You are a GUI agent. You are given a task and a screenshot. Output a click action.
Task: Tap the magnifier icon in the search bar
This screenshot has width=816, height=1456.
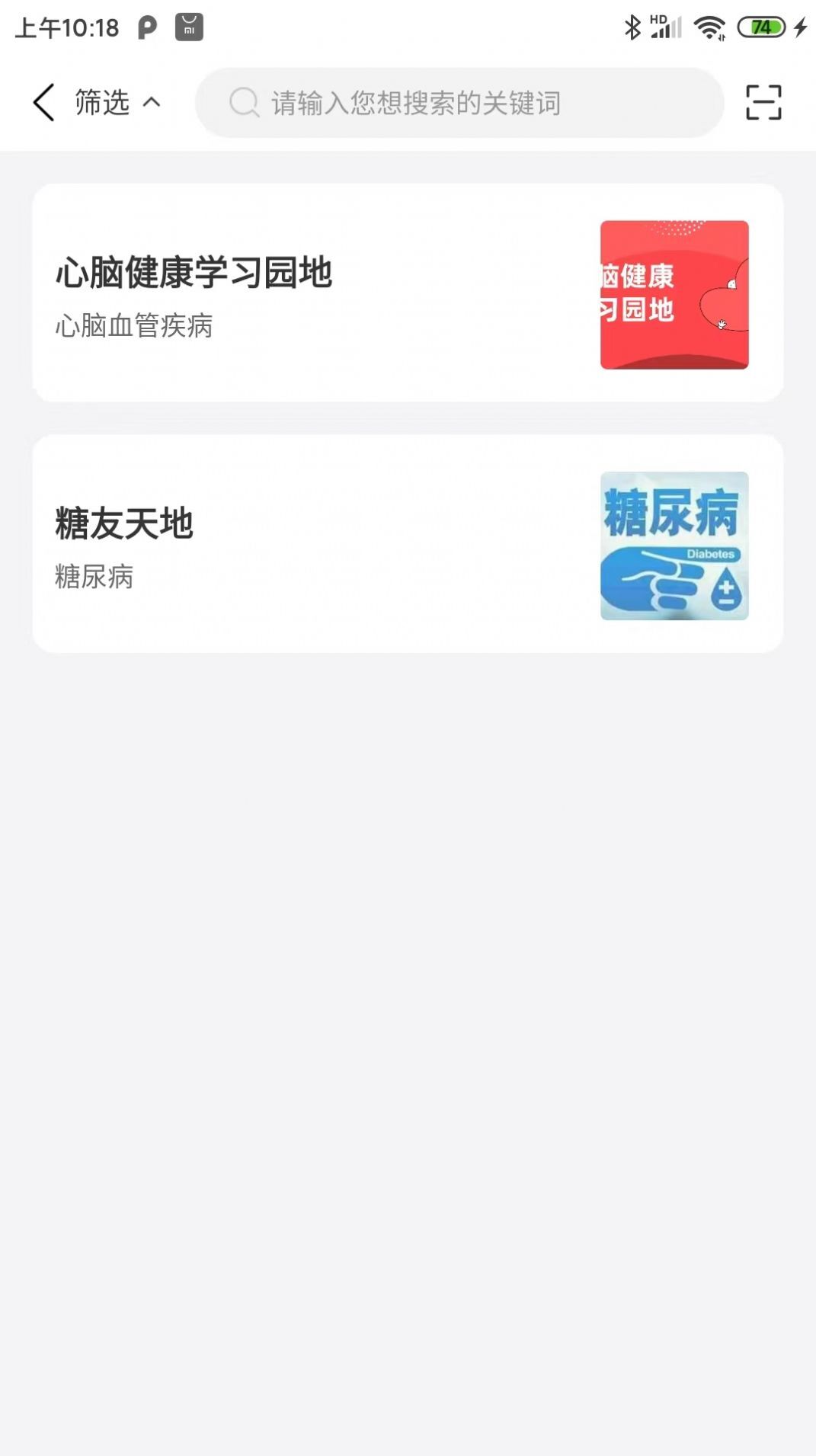[x=242, y=103]
